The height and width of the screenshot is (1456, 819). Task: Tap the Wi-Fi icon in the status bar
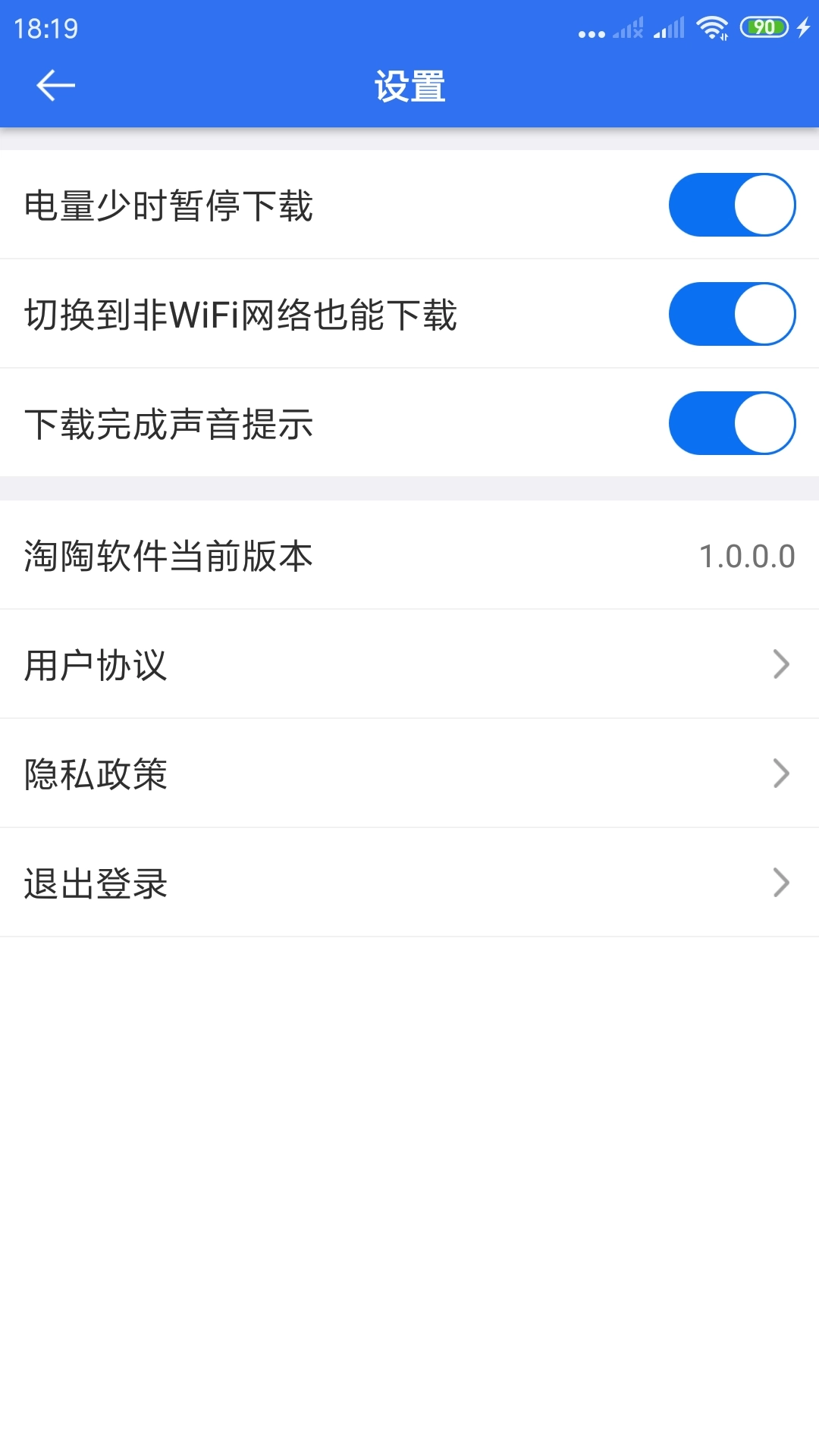(x=711, y=29)
